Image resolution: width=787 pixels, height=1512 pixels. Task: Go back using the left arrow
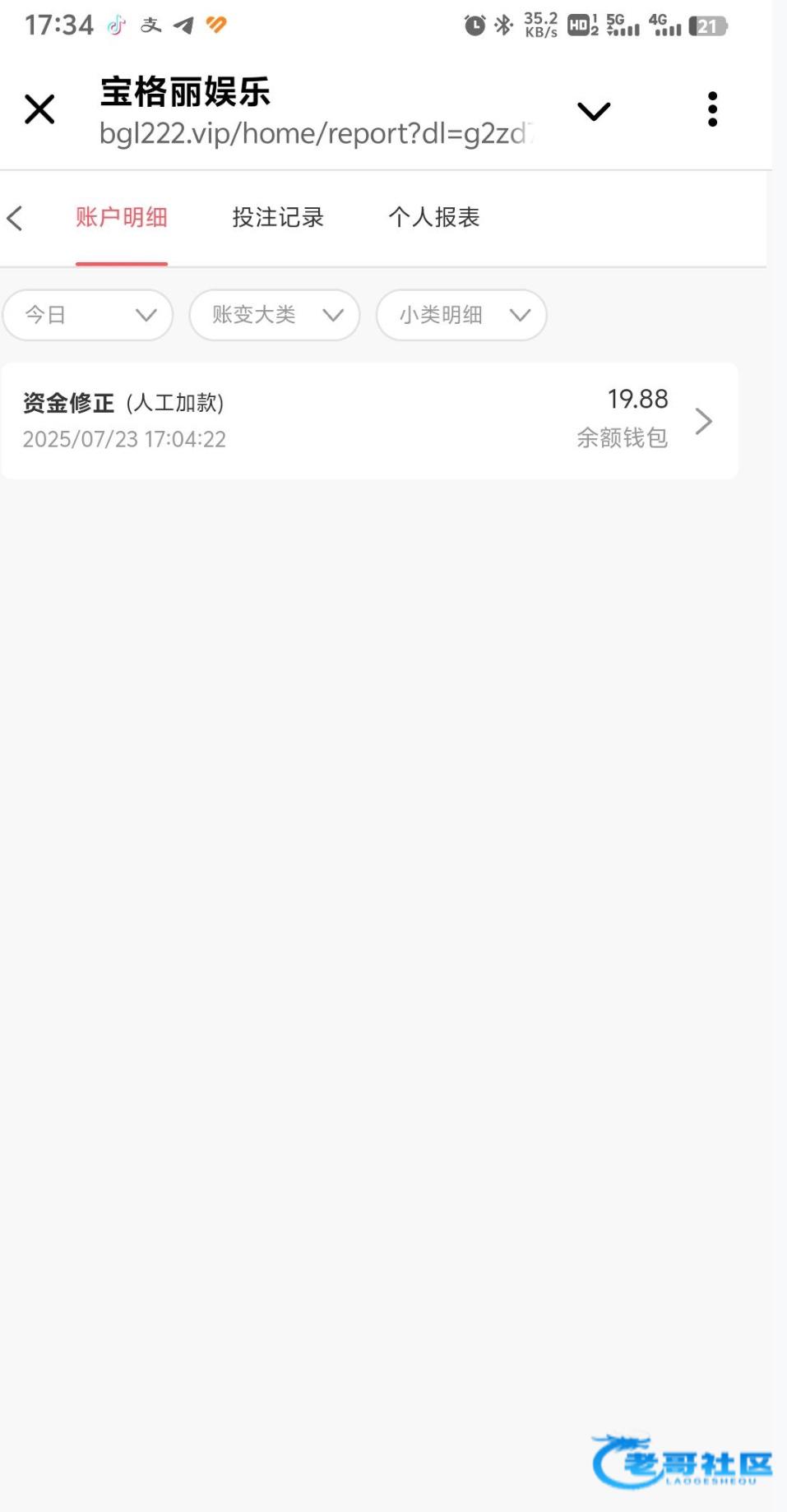pos(15,218)
